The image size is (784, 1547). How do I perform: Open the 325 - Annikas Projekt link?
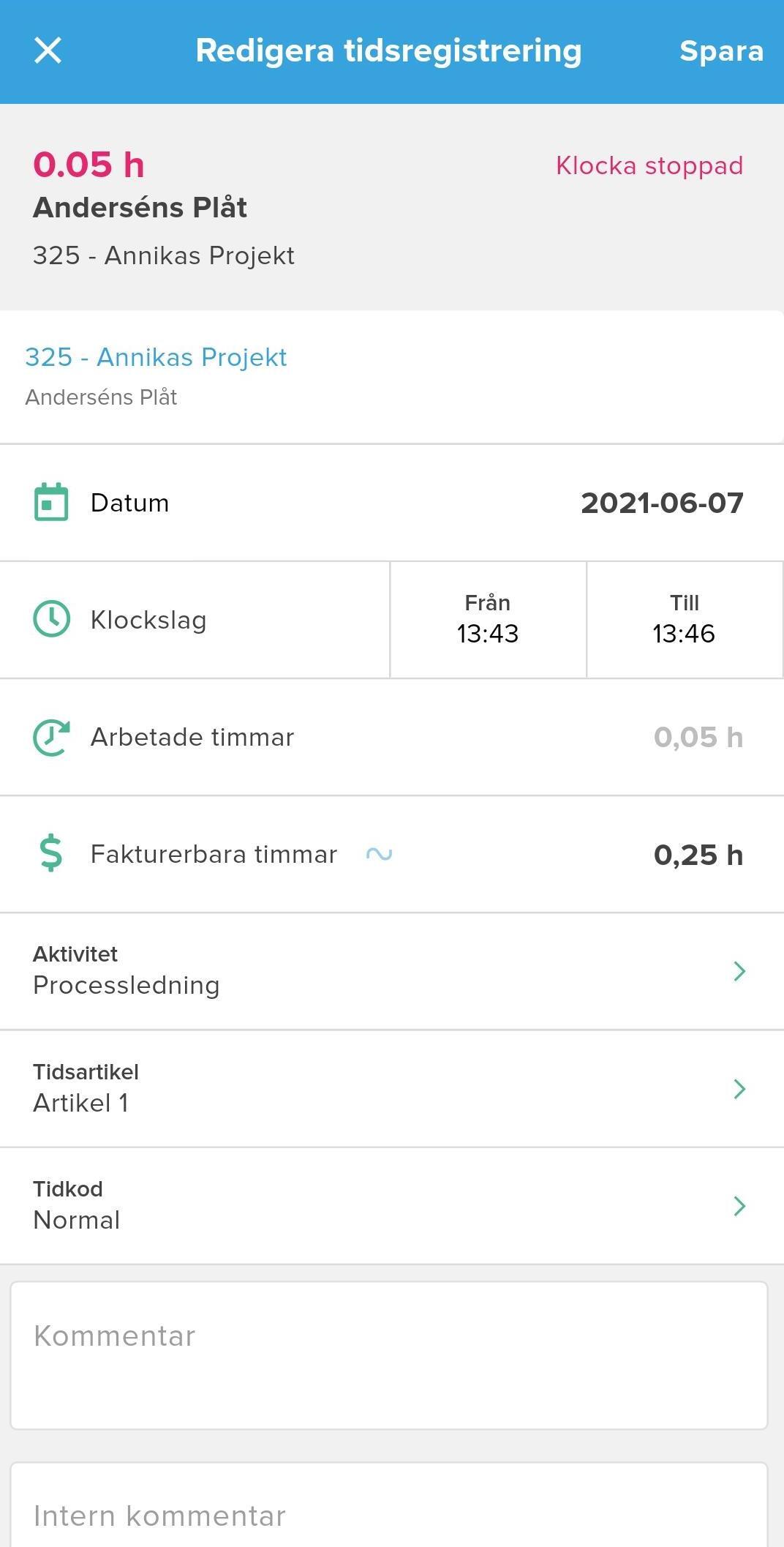[156, 357]
